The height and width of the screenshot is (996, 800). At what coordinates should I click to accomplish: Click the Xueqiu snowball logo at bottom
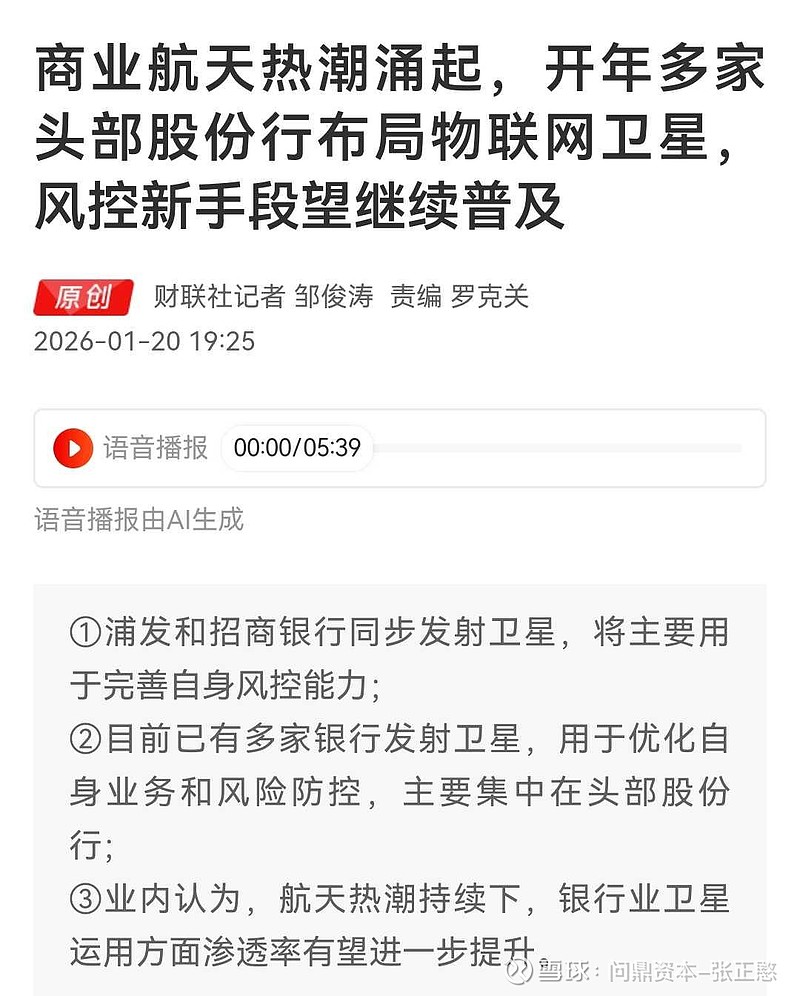tap(521, 971)
